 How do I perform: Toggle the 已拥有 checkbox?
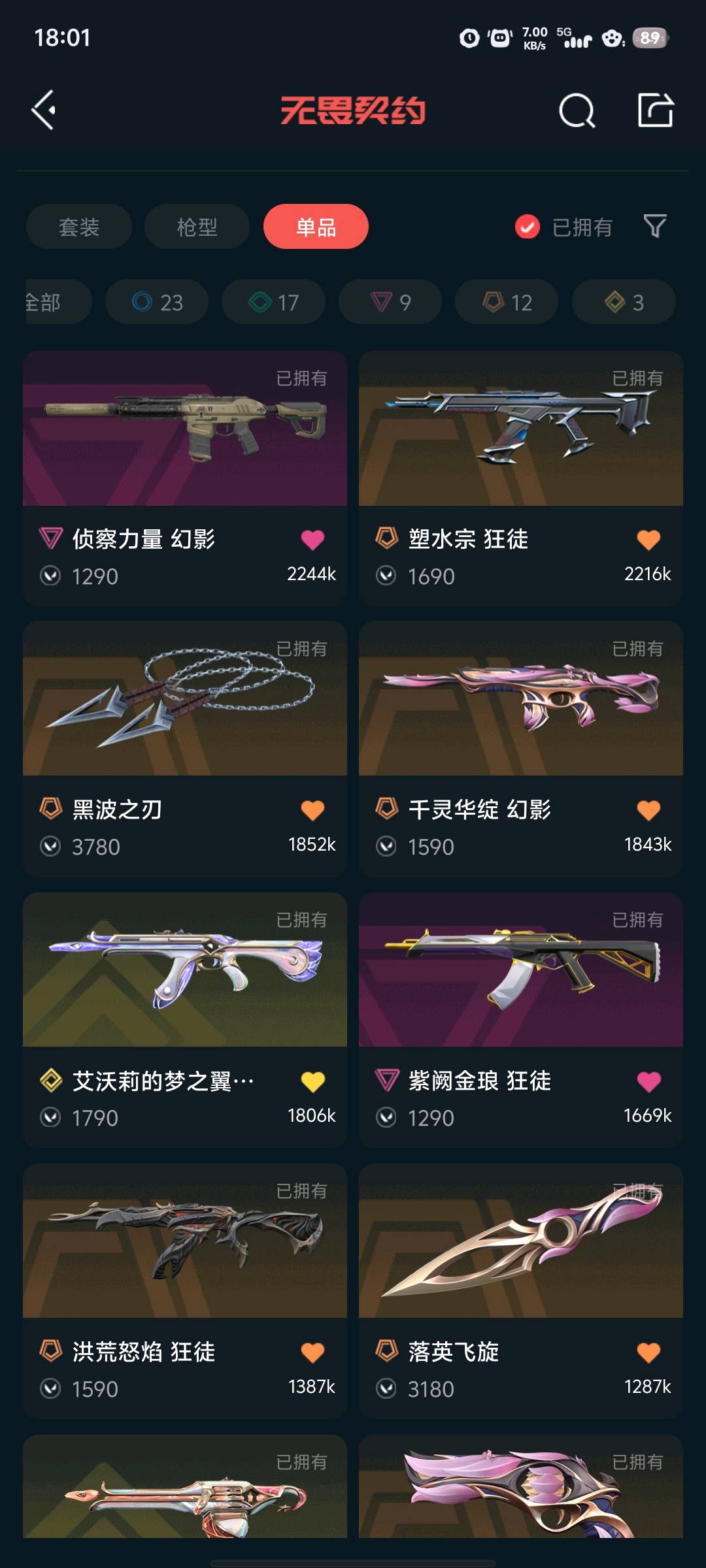(528, 227)
